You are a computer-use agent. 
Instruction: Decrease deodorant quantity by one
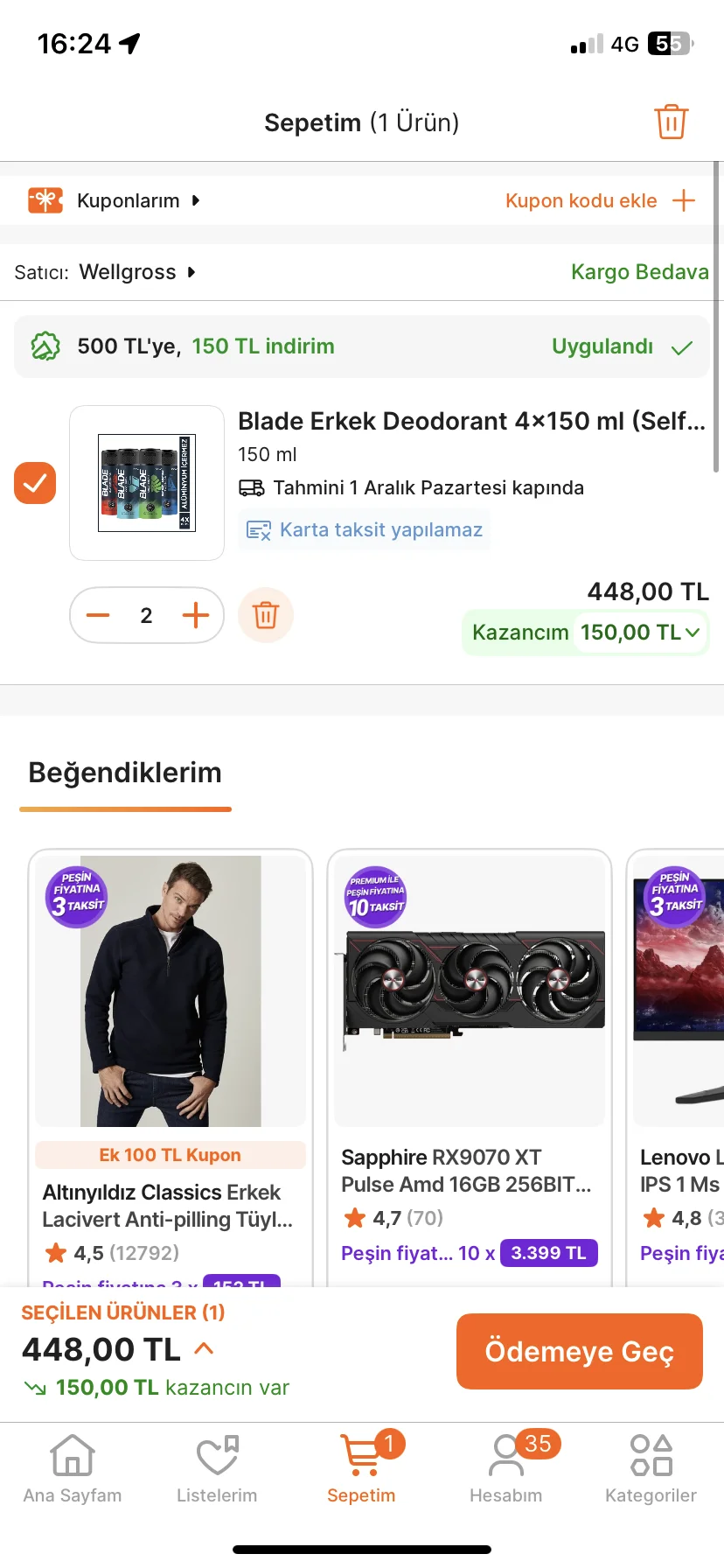[x=99, y=615]
